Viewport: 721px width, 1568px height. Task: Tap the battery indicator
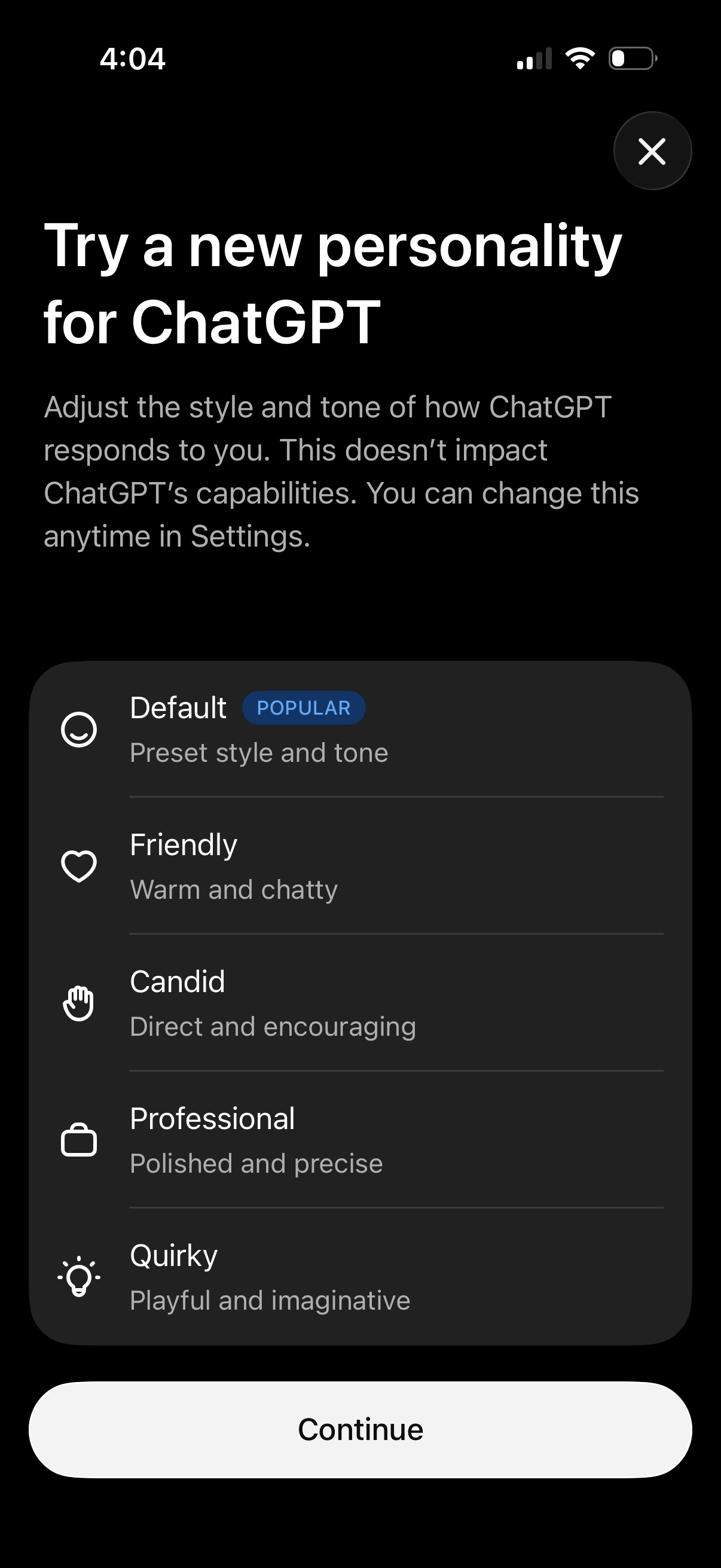pyautogui.click(x=633, y=58)
